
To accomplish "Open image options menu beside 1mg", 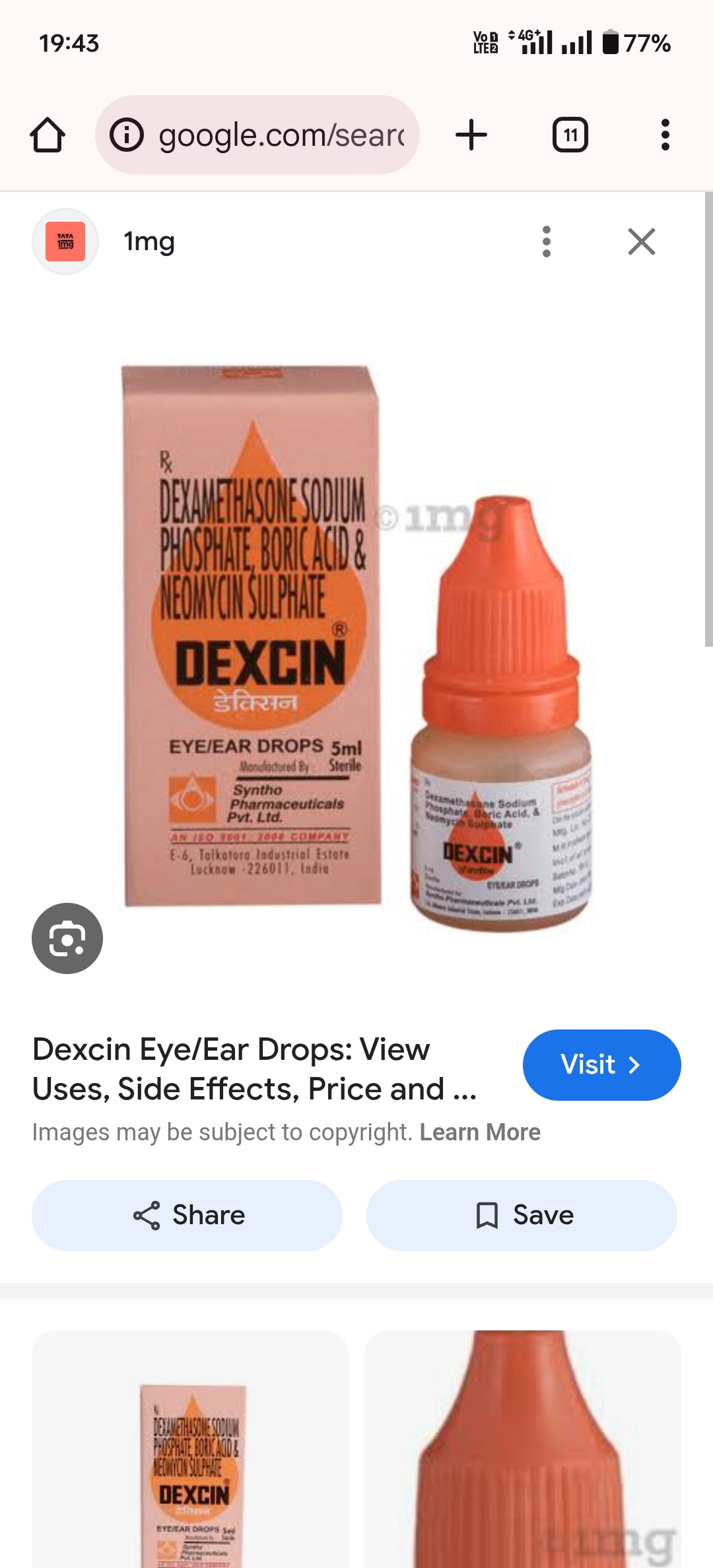I will click(546, 242).
